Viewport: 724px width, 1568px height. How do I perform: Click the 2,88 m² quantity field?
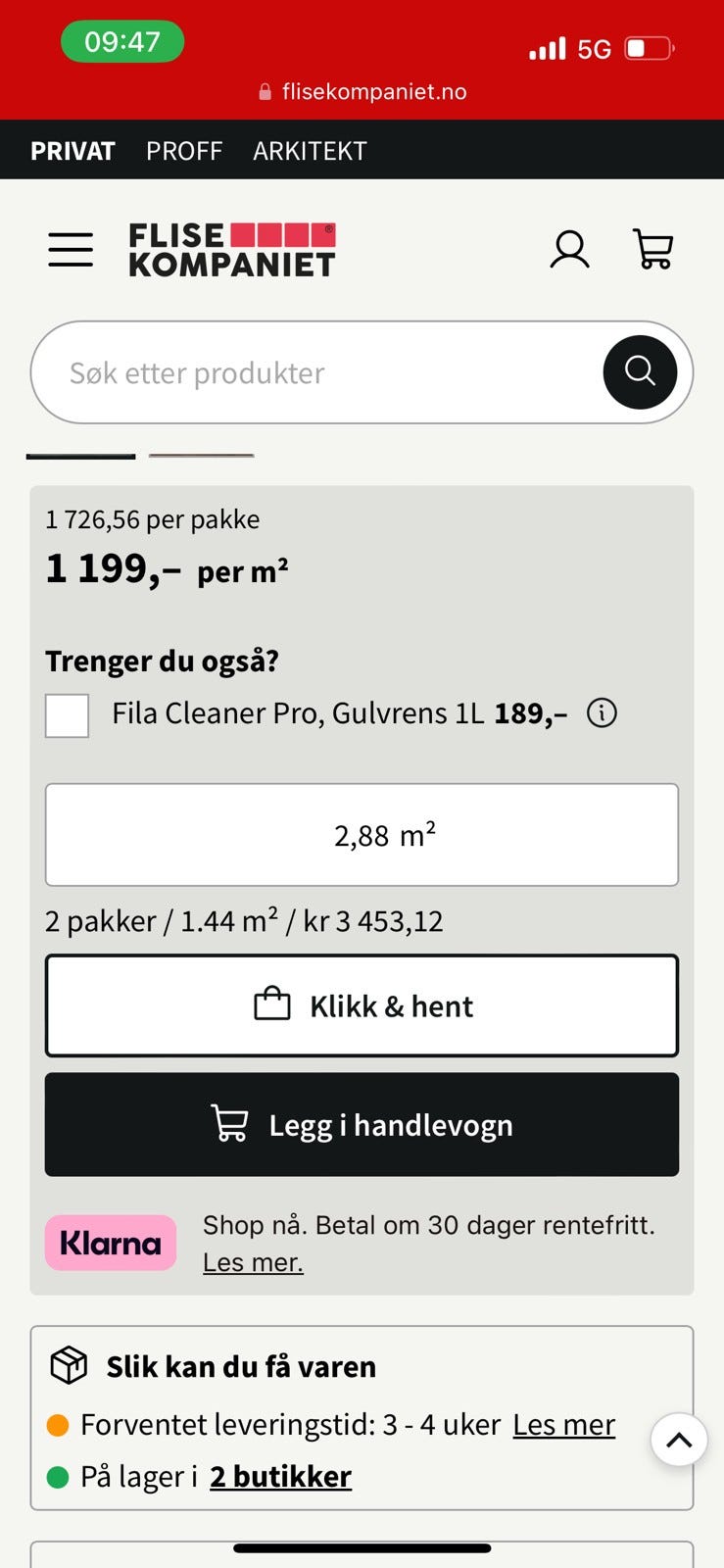tap(362, 834)
